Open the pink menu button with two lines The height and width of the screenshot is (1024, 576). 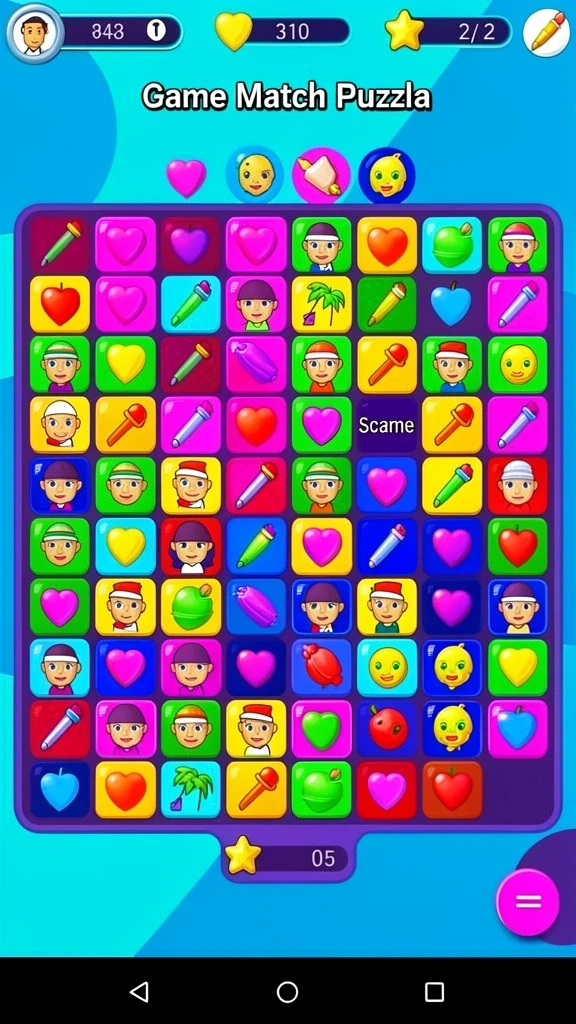pos(528,903)
